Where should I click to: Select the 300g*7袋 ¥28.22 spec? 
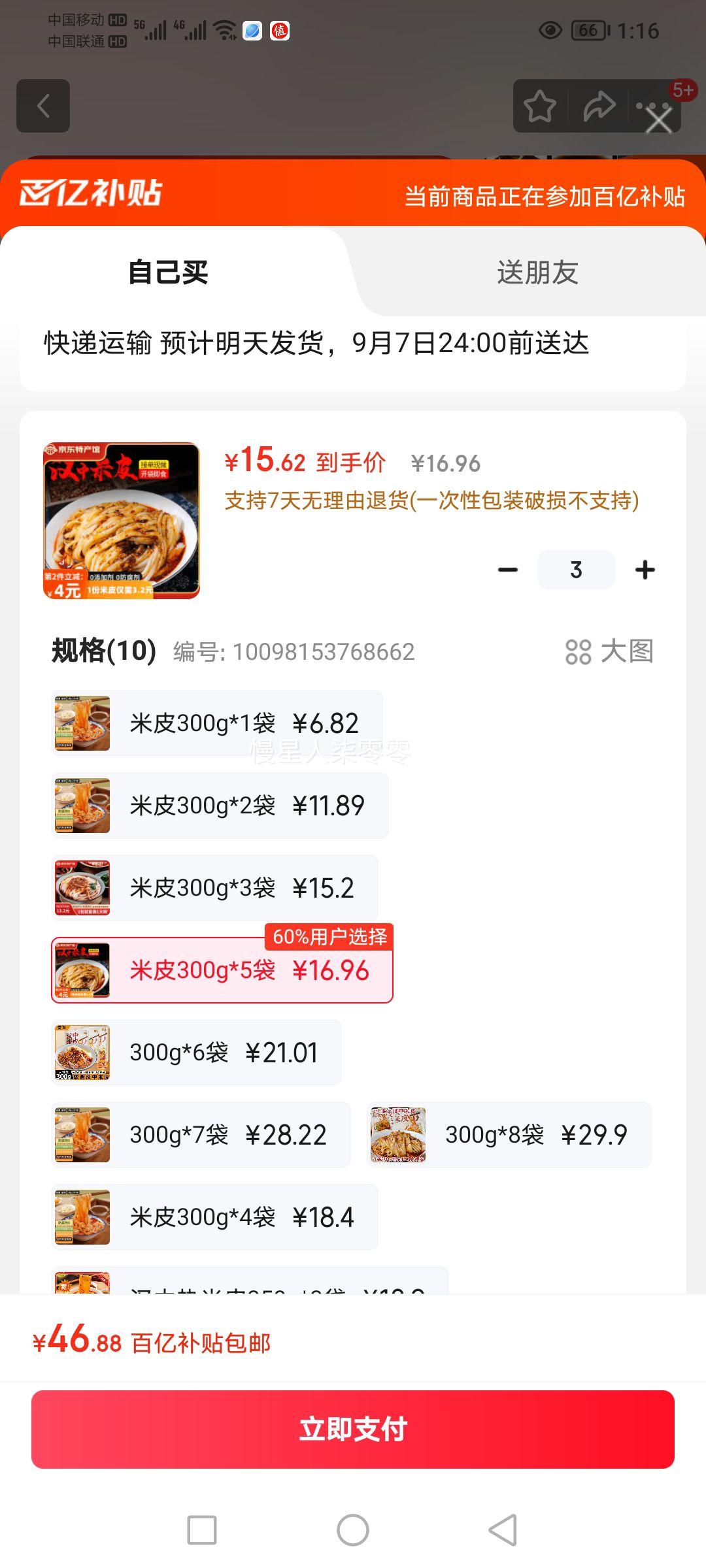tap(201, 1135)
